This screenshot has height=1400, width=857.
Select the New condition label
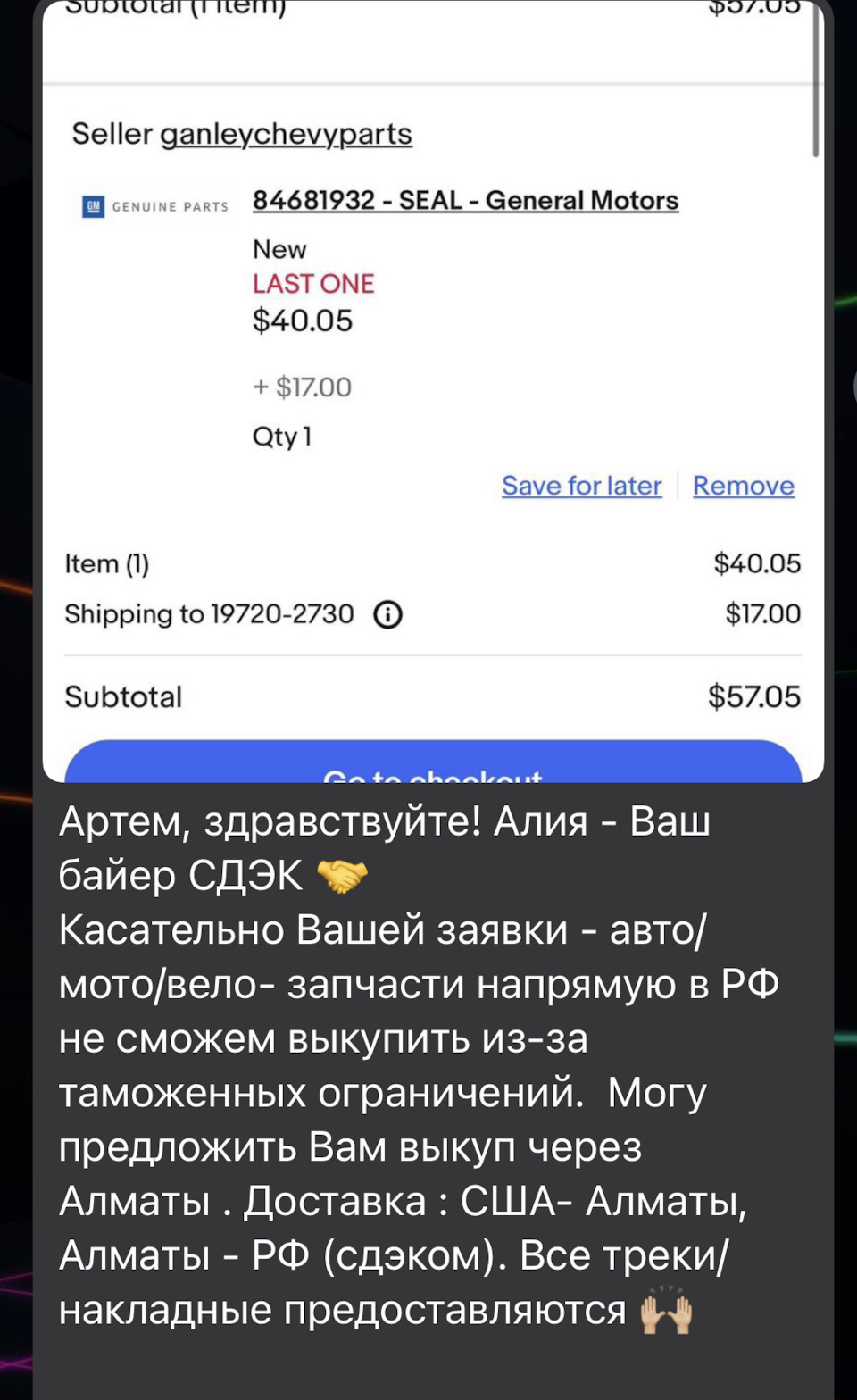pyautogui.click(x=279, y=248)
